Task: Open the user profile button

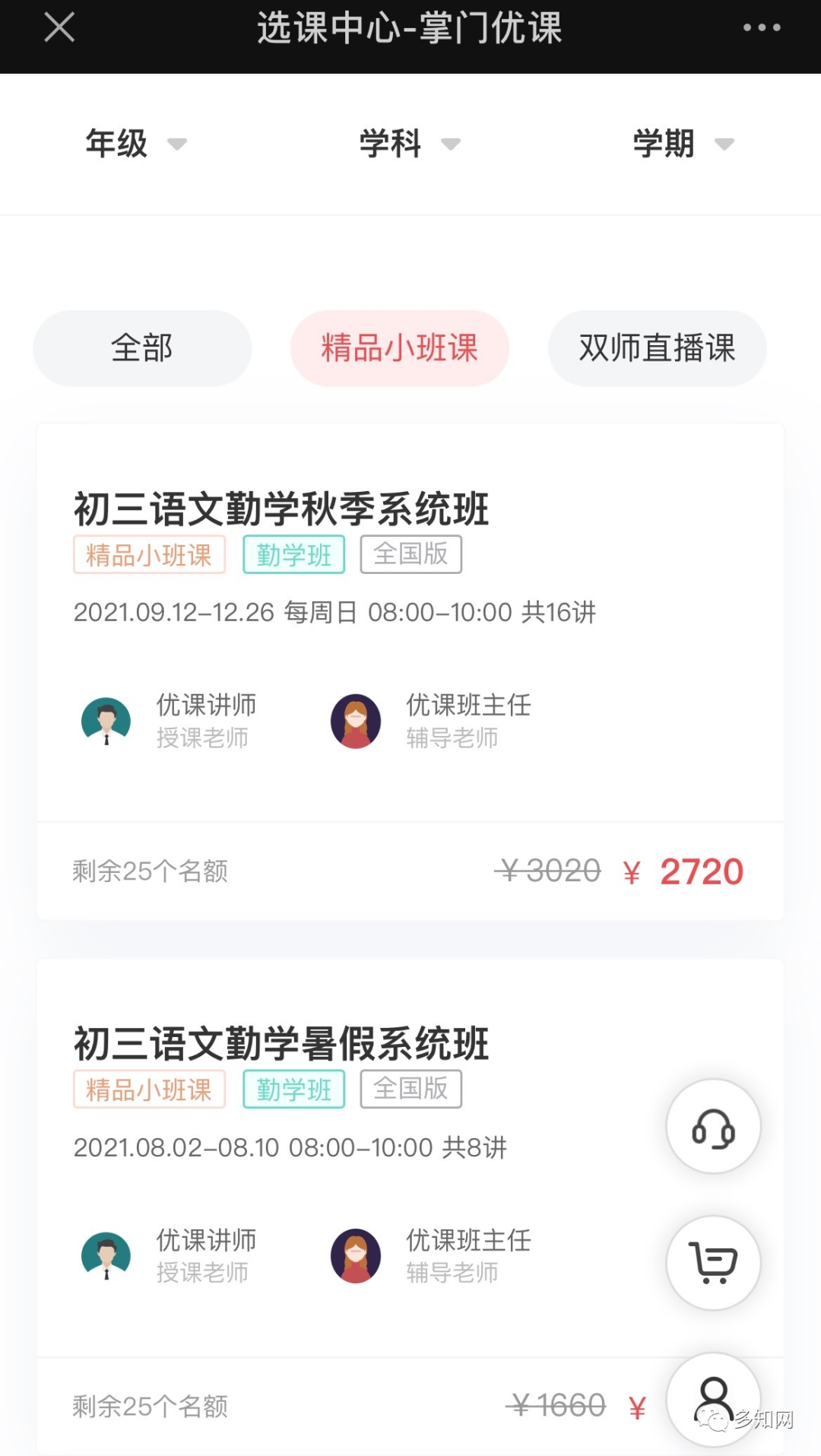Action: (713, 1399)
